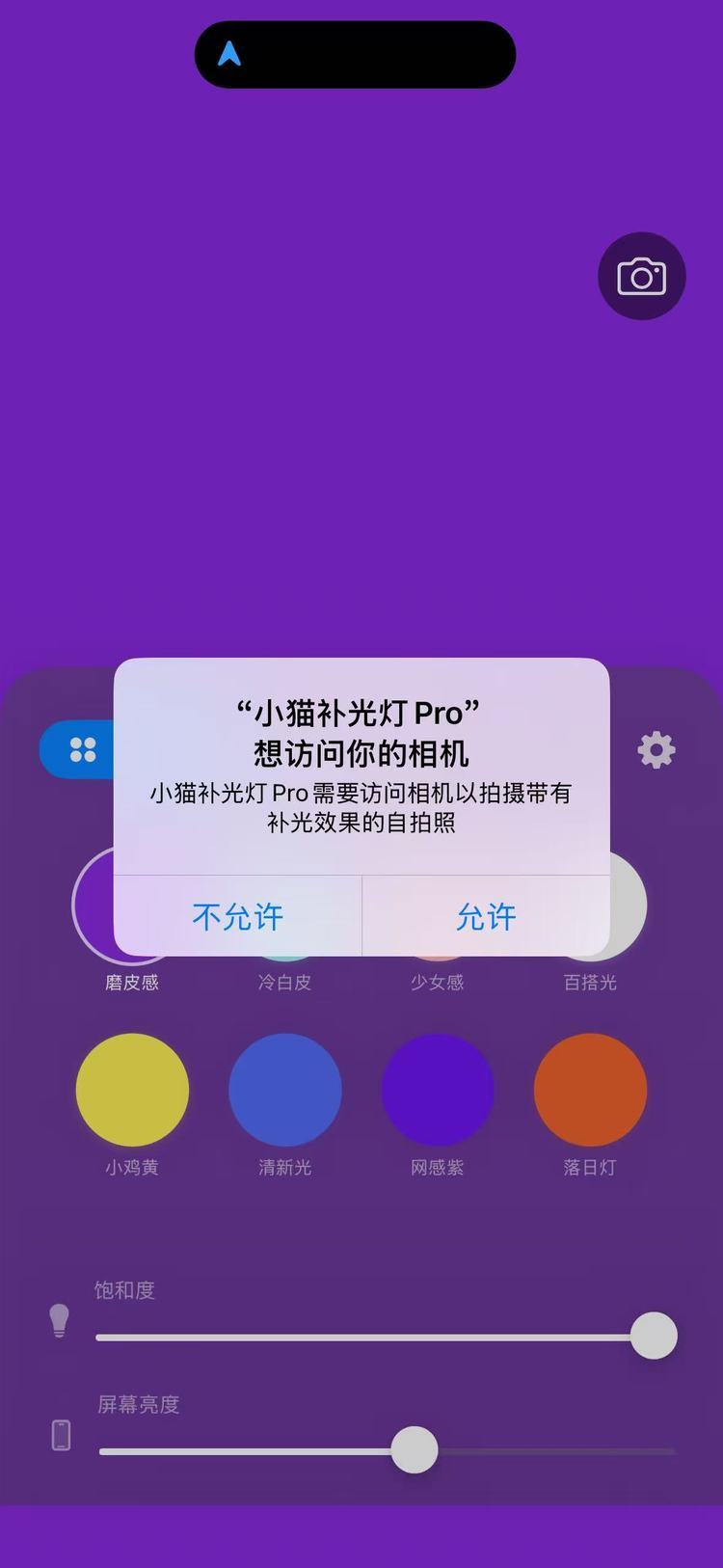This screenshot has width=723, height=1568.
Task: Pick the 网感紫 purple light color
Action: point(438,1090)
